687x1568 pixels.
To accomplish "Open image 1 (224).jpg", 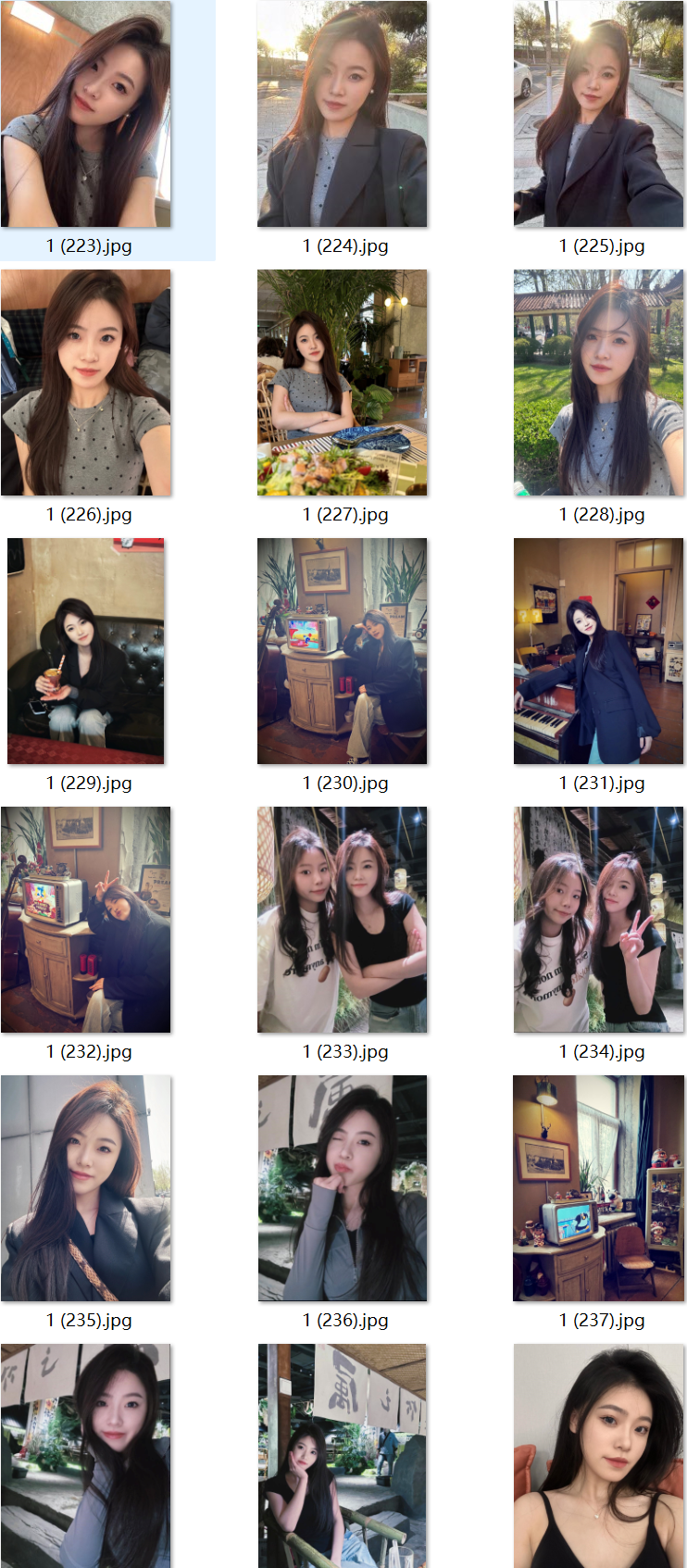I will tap(343, 114).
